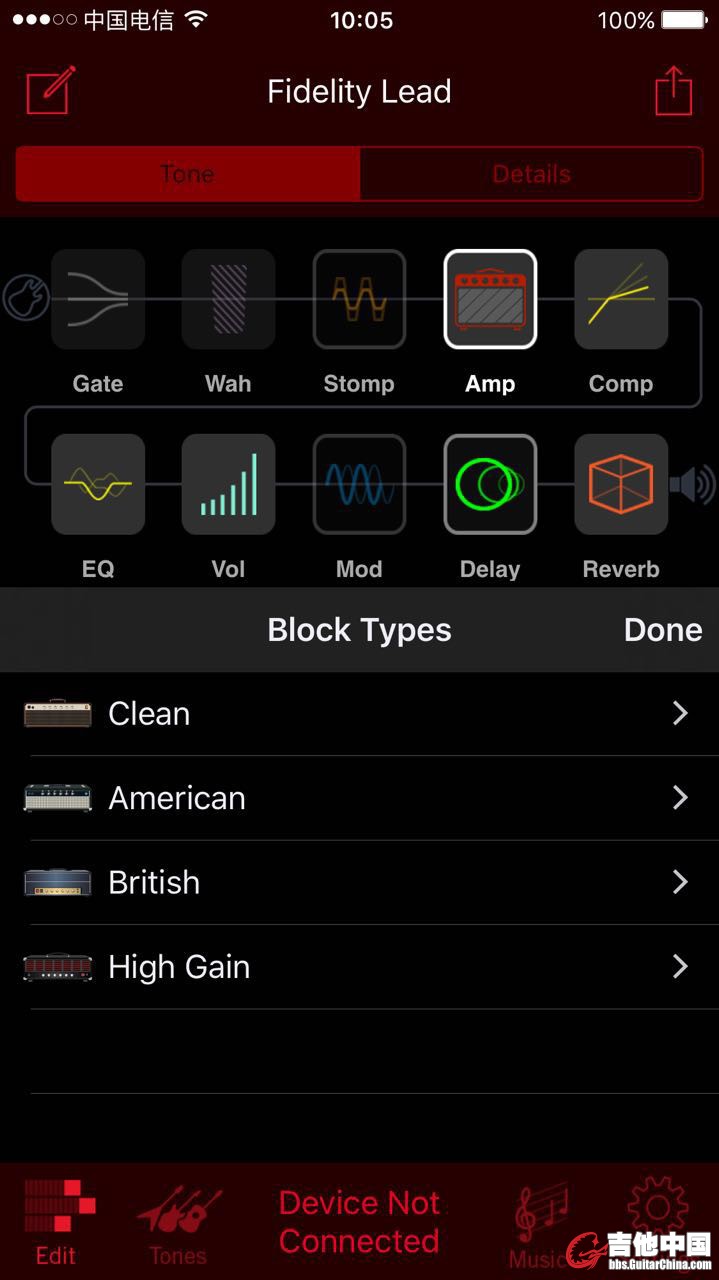This screenshot has width=719, height=1280.
Task: Open the Clean amp types
Action: click(x=359, y=713)
